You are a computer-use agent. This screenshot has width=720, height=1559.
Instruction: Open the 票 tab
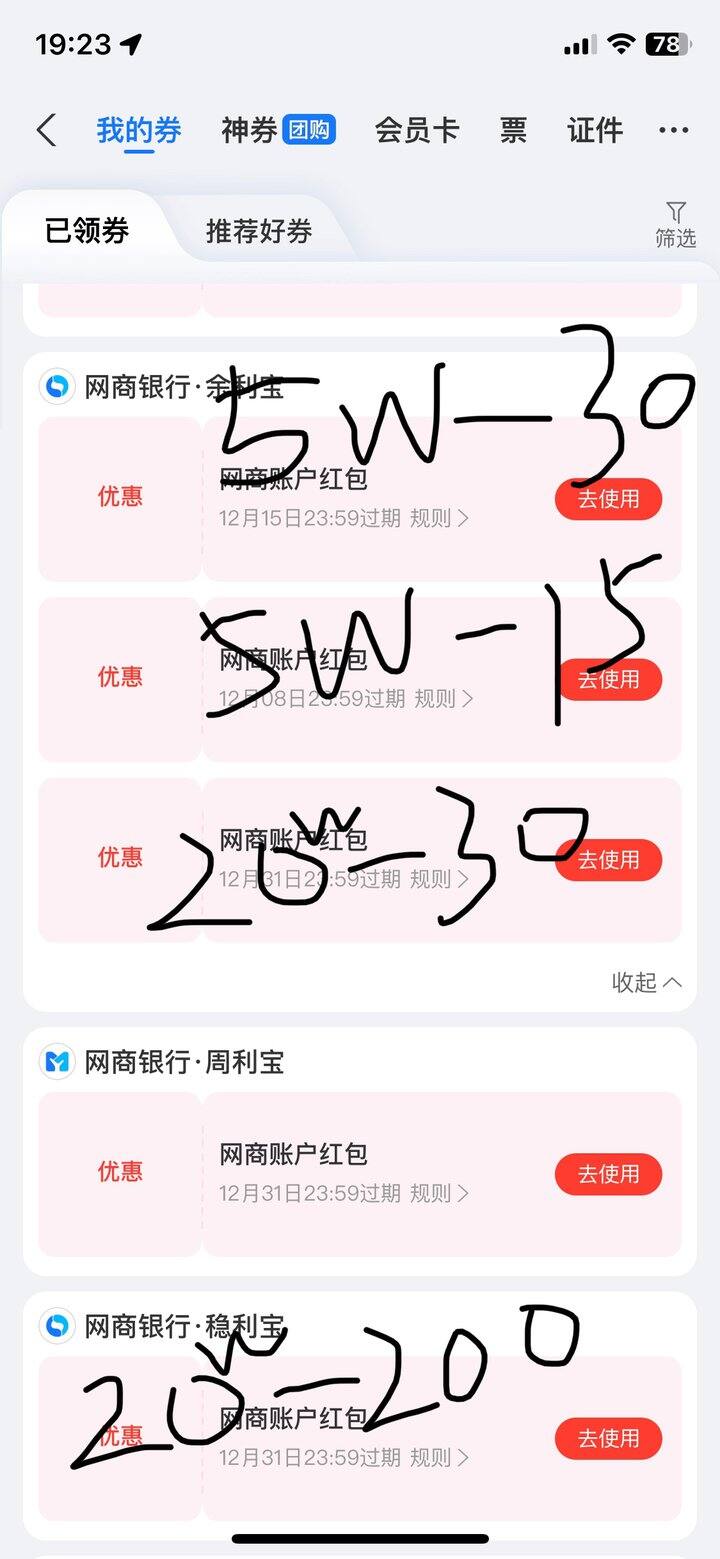coord(513,130)
